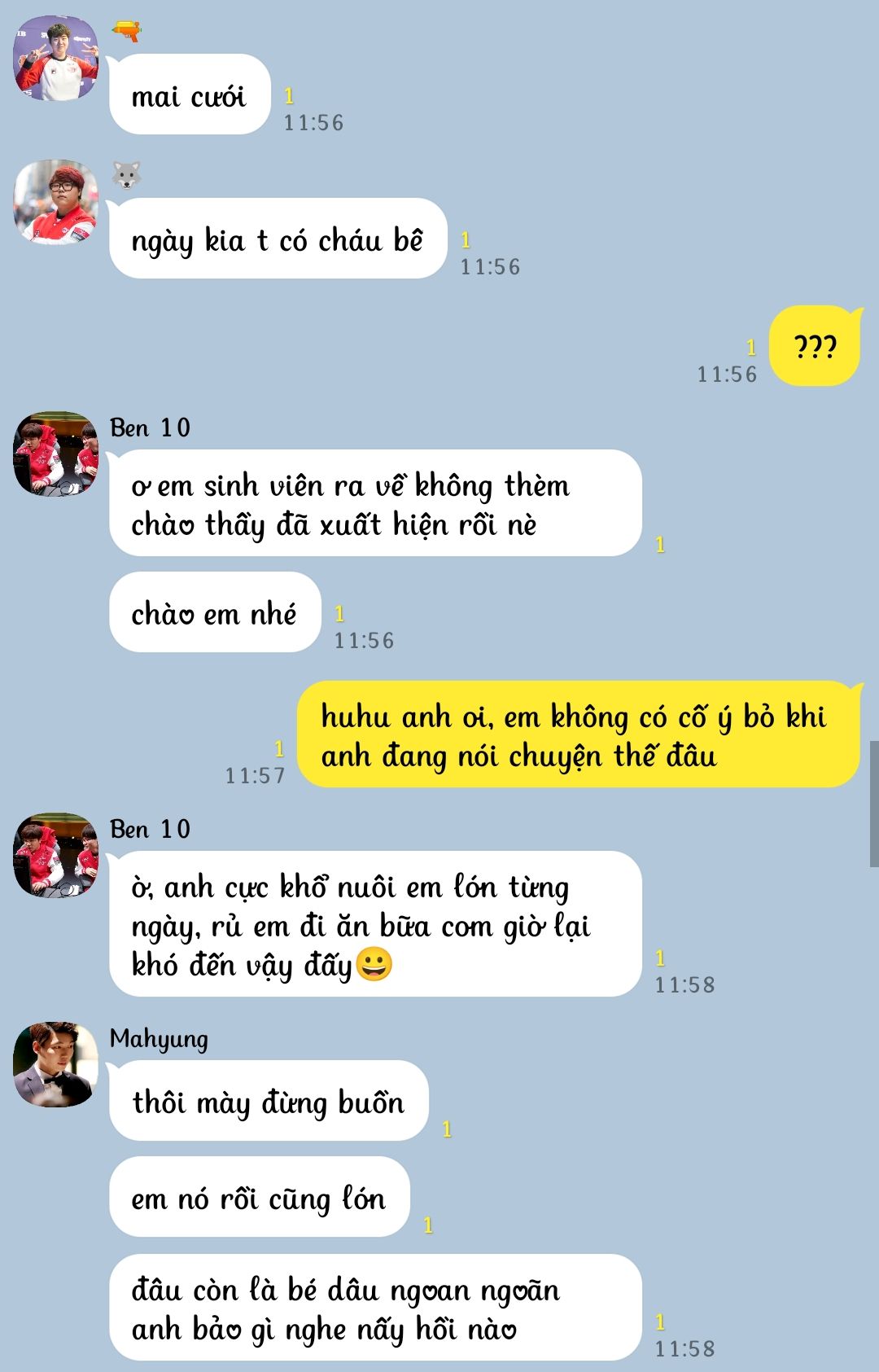Screen dimensions: 879x1372
Task: Open avatar of wolf-emoji sender
Action: [55, 202]
